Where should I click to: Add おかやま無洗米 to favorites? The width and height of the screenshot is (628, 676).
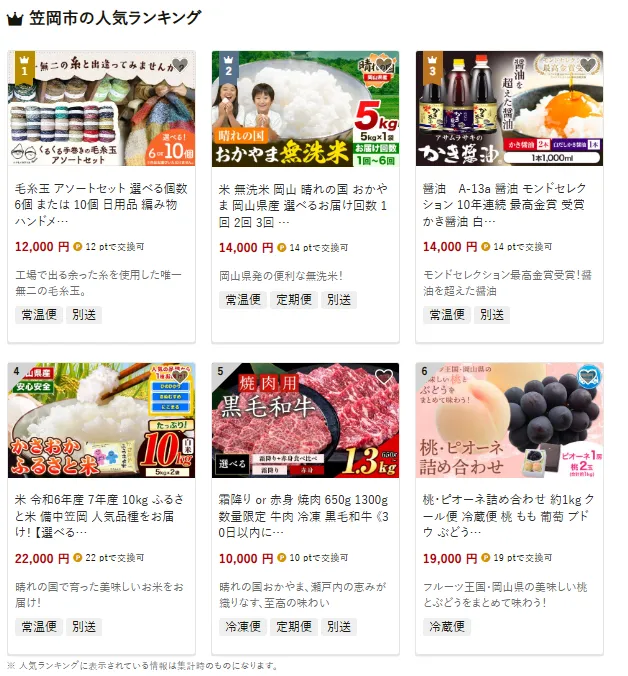coord(384,66)
